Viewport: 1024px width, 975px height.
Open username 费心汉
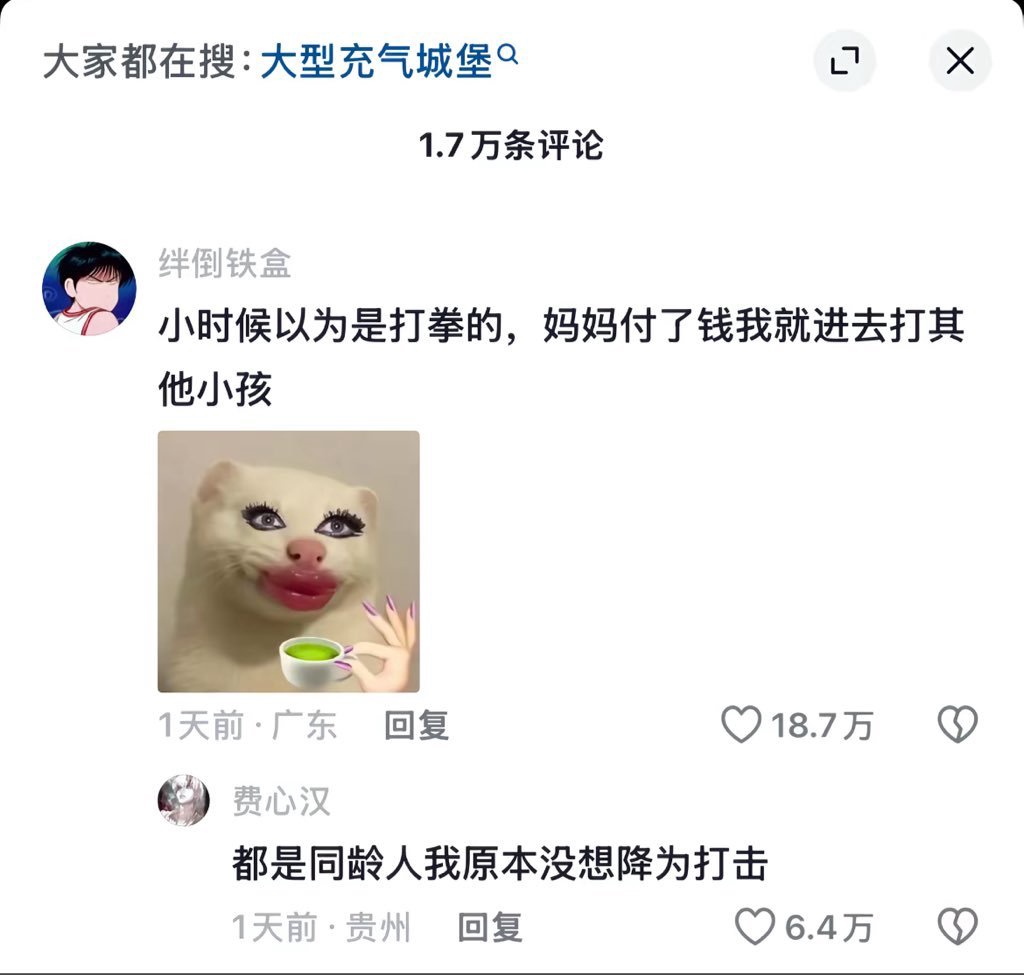pos(281,800)
